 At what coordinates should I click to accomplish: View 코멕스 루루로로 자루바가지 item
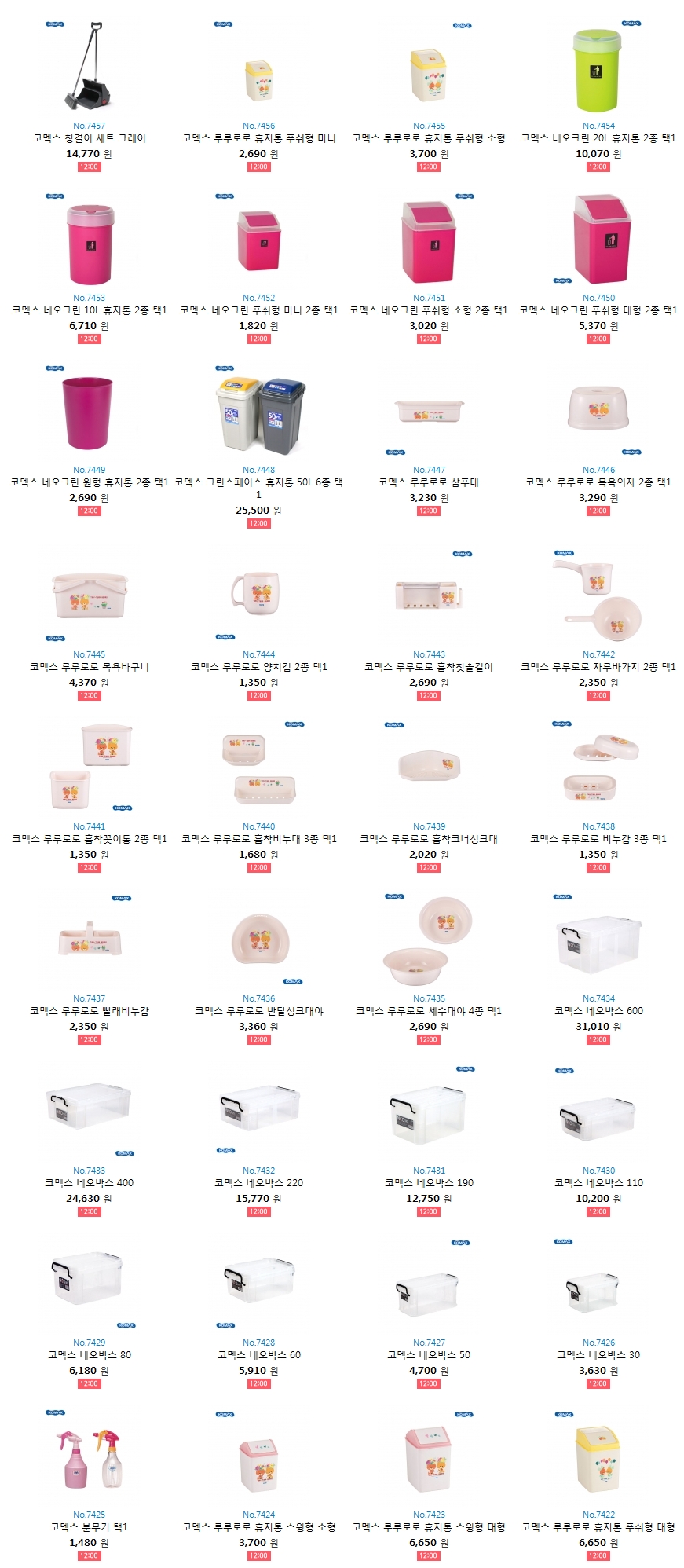click(598, 667)
